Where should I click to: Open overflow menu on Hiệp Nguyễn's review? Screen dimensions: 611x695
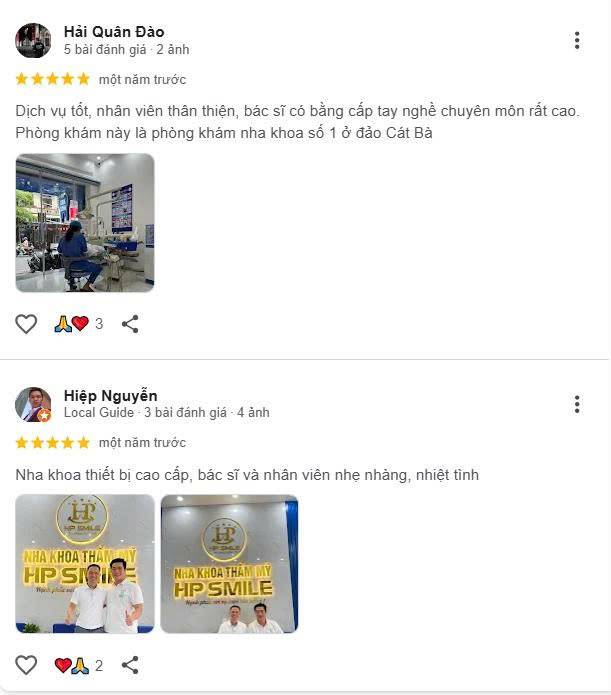point(577,404)
